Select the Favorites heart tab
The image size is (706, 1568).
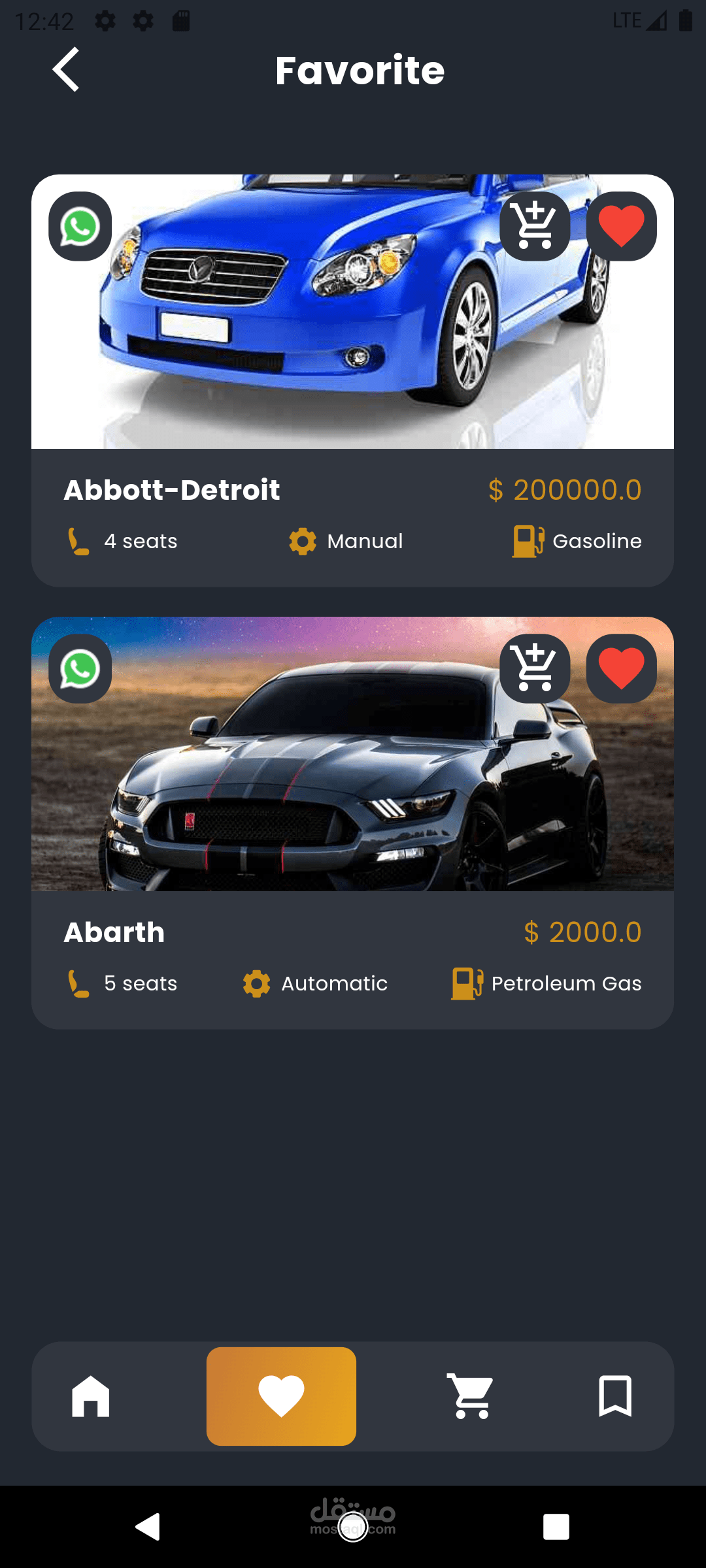pos(281,1396)
